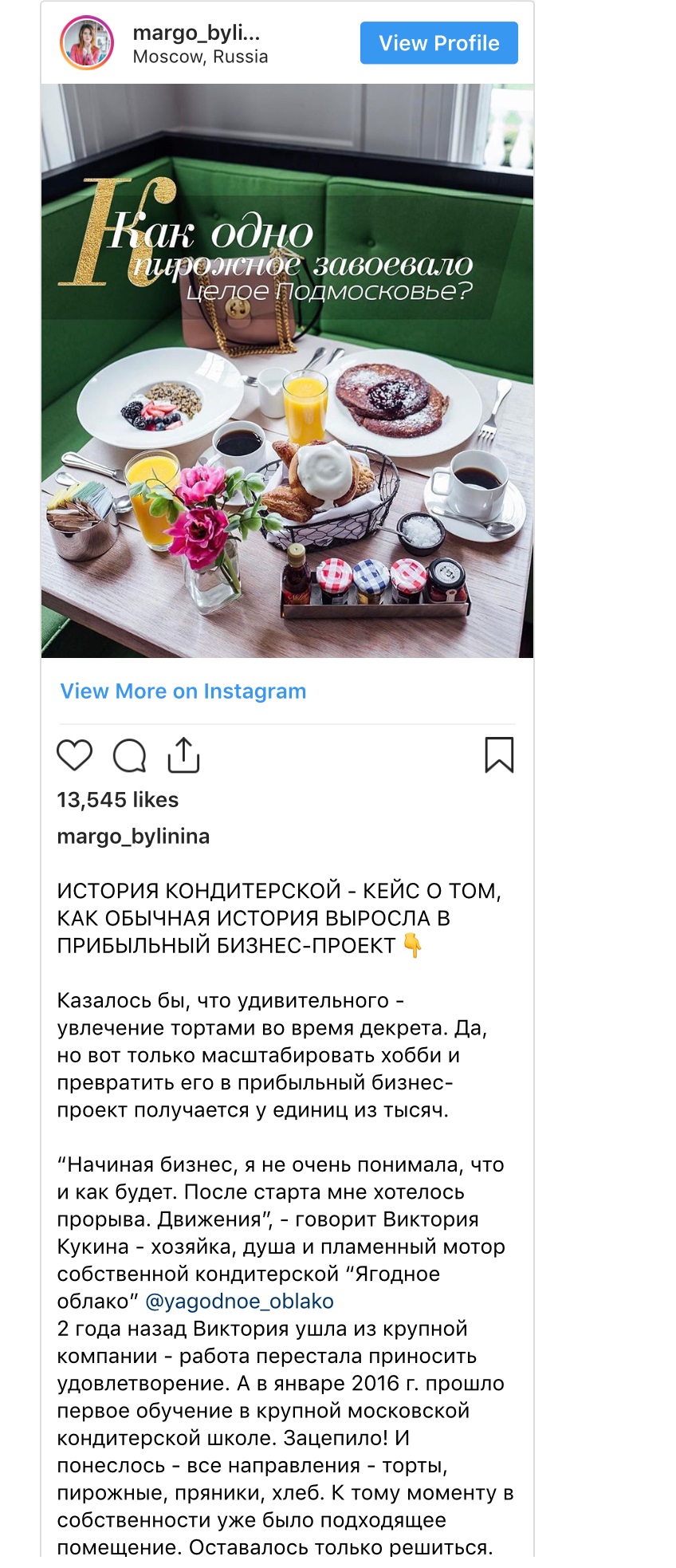The image size is (676, 1568).
Task: Open the breakfast post image
Action: click(x=287, y=371)
